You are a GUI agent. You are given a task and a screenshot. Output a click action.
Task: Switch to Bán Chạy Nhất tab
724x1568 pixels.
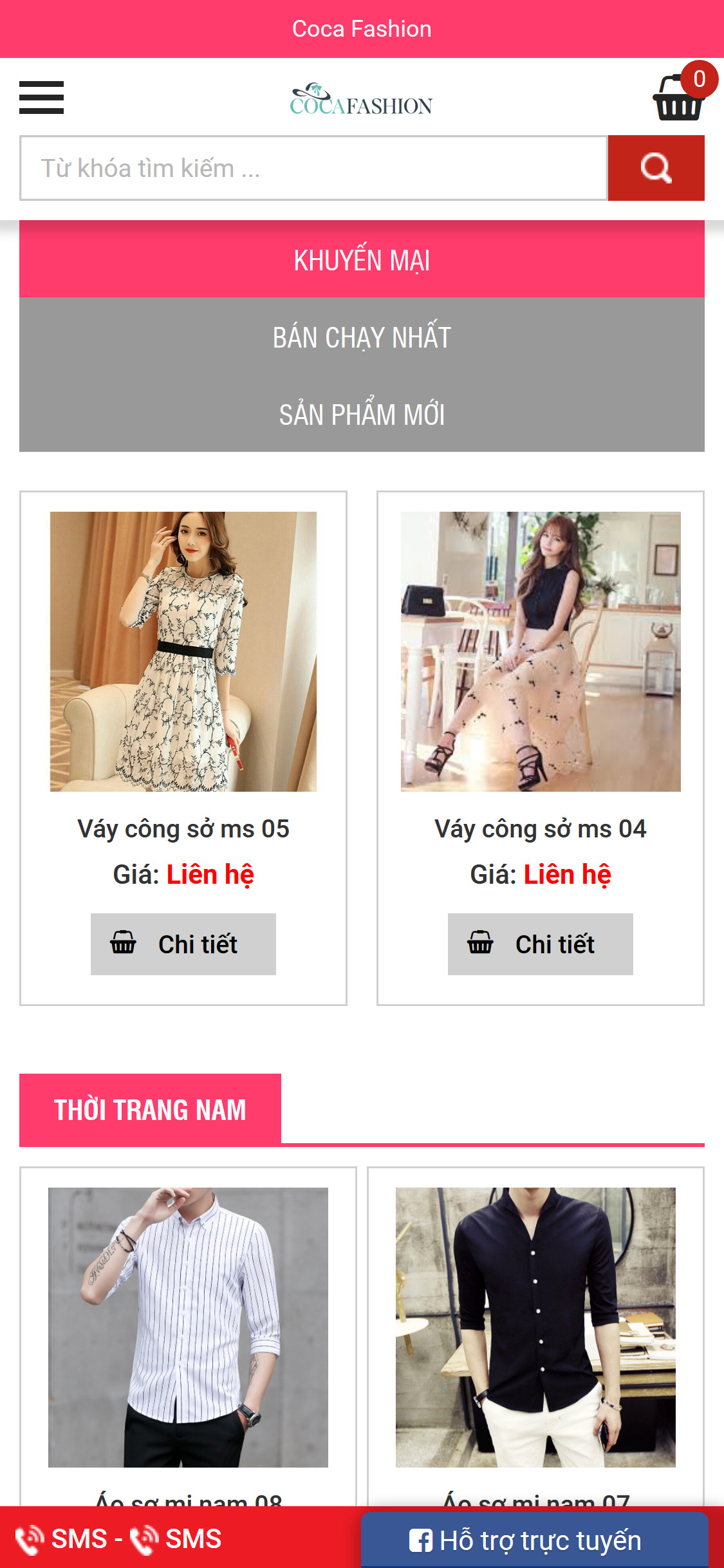pyautogui.click(x=362, y=337)
